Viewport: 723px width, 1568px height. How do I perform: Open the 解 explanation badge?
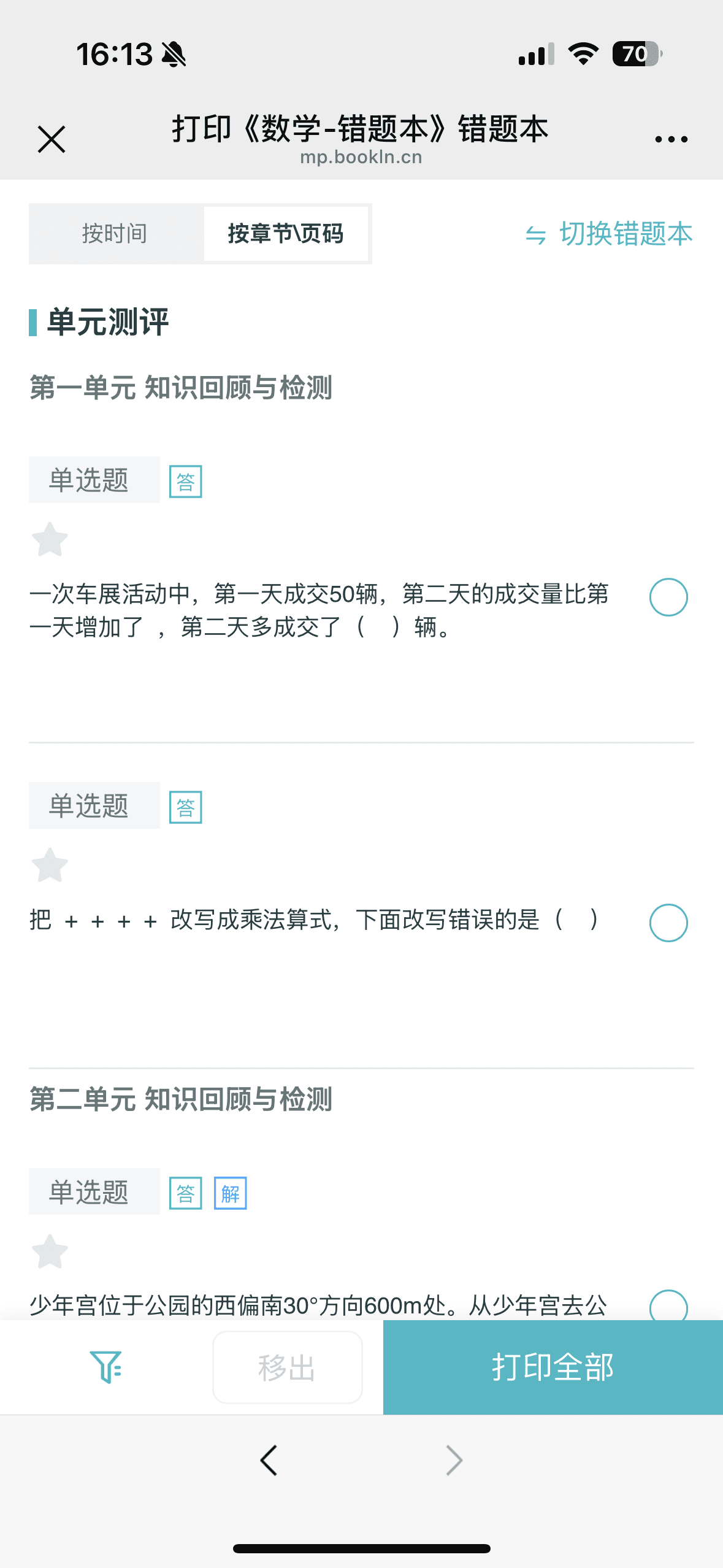[x=229, y=1193]
